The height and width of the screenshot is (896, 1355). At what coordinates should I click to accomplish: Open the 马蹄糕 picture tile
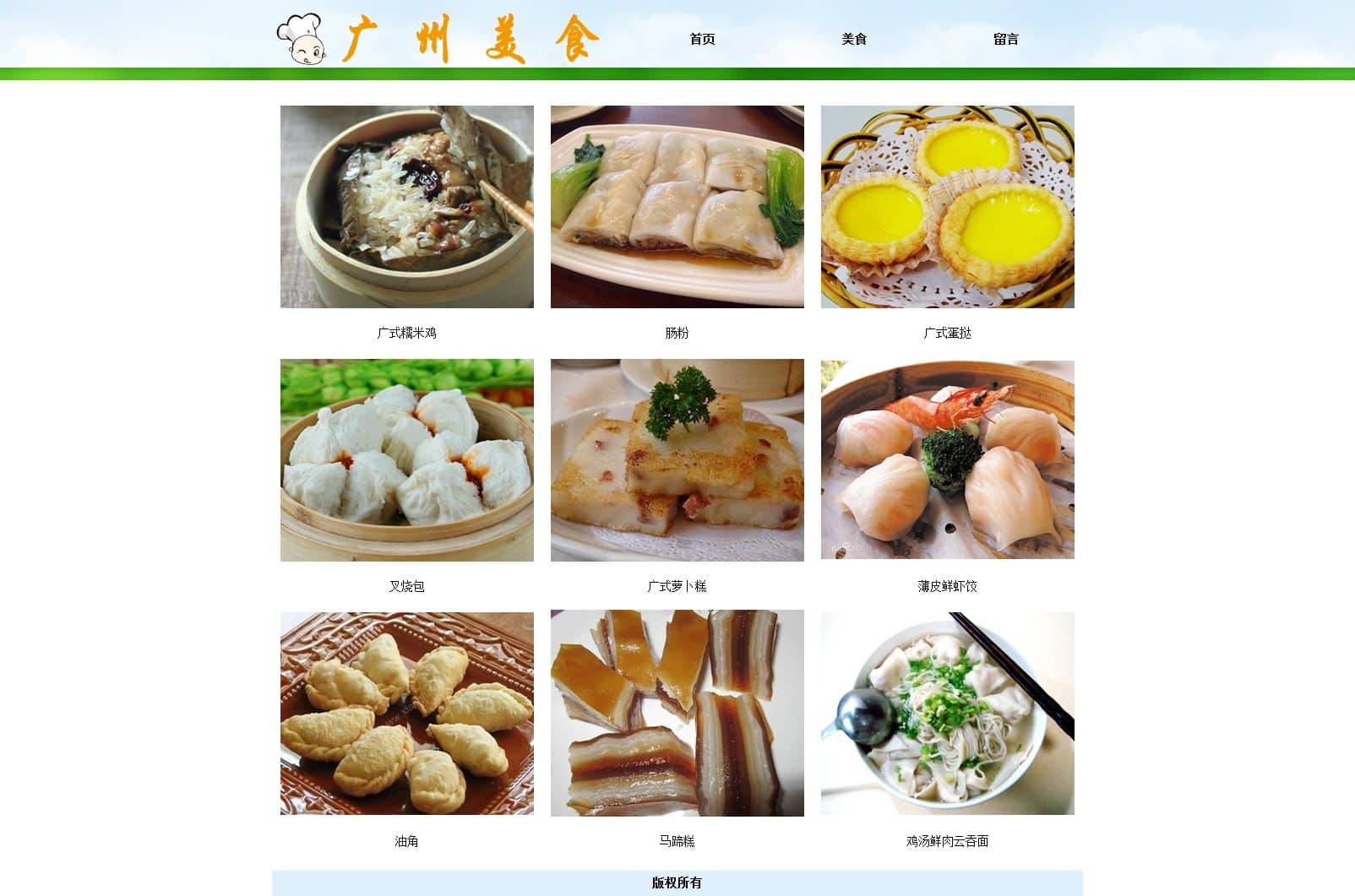point(677,714)
